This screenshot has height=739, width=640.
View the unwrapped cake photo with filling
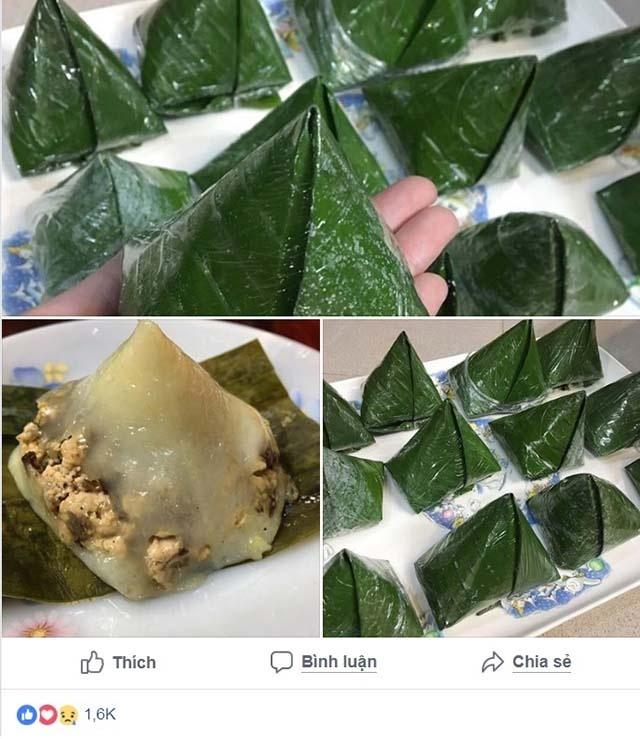click(160, 478)
